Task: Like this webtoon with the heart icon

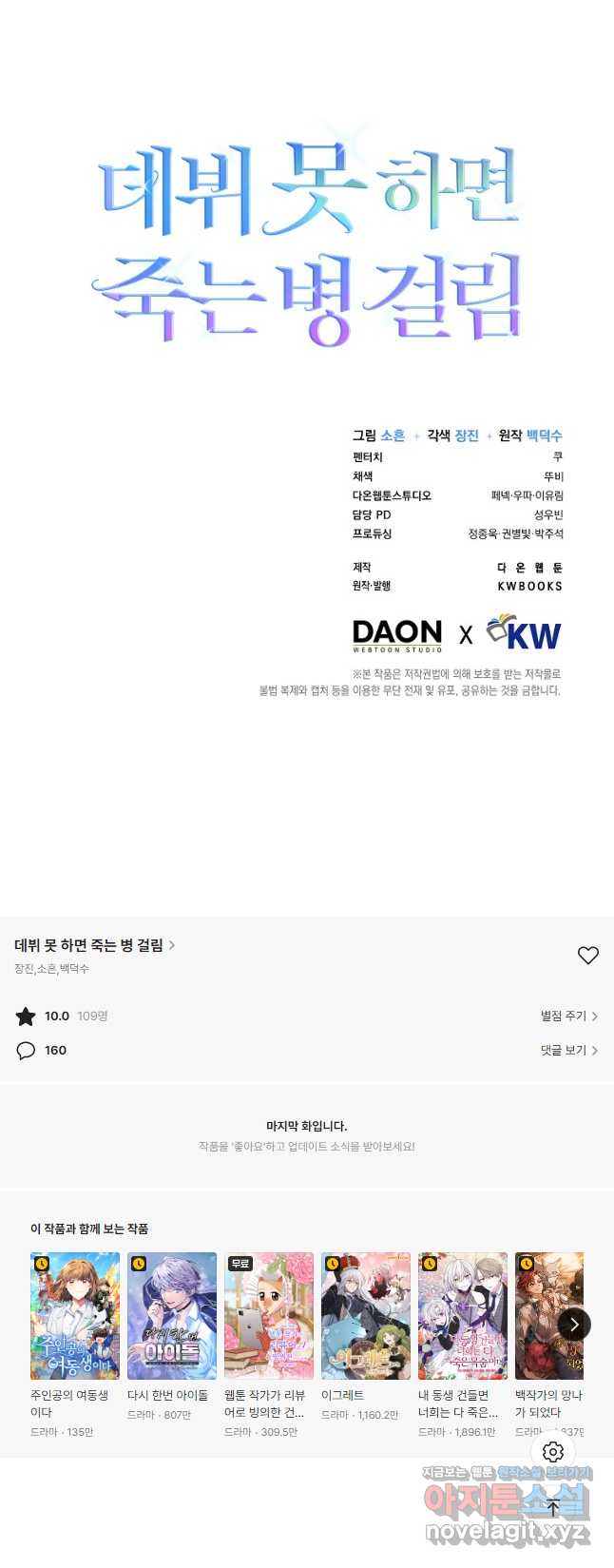Action: tap(588, 956)
